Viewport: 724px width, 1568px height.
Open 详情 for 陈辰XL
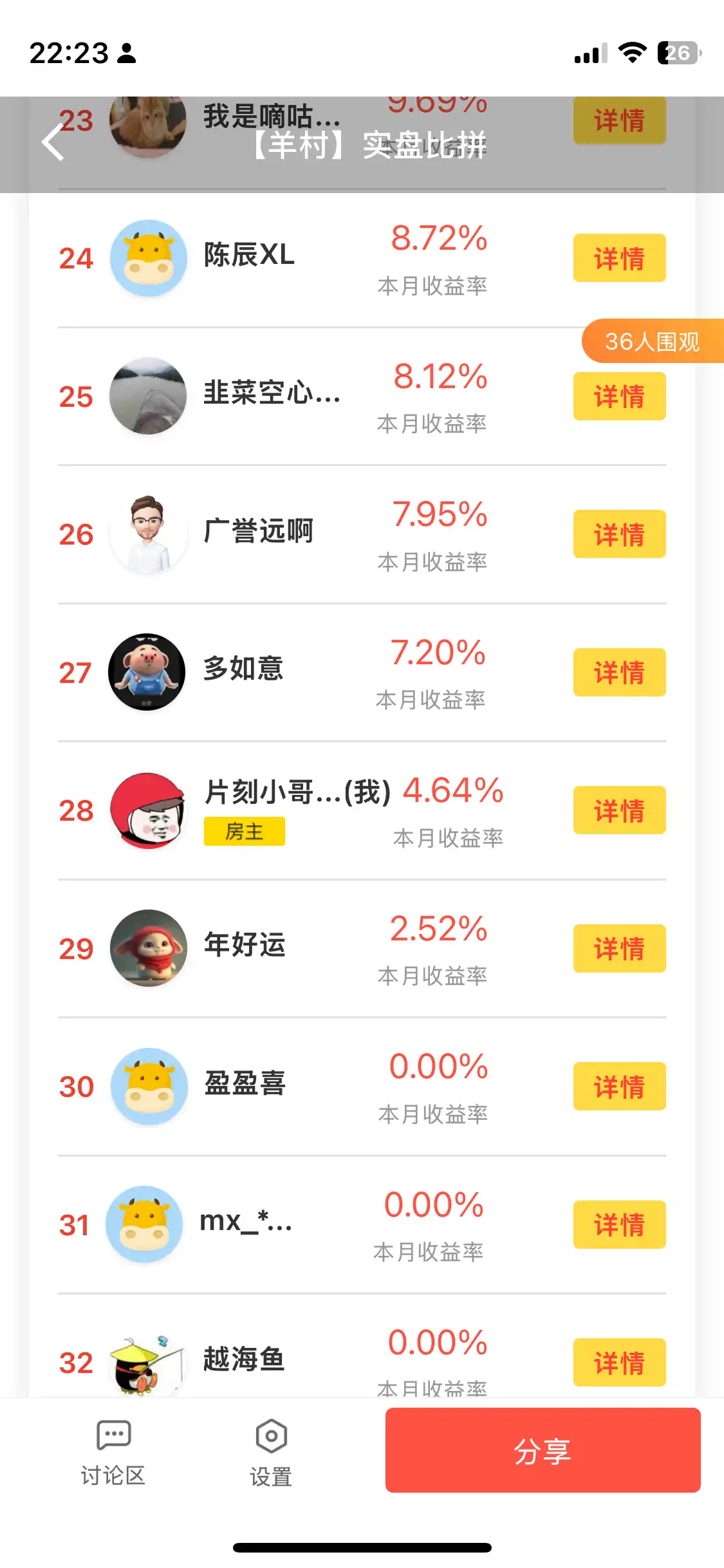tap(619, 258)
